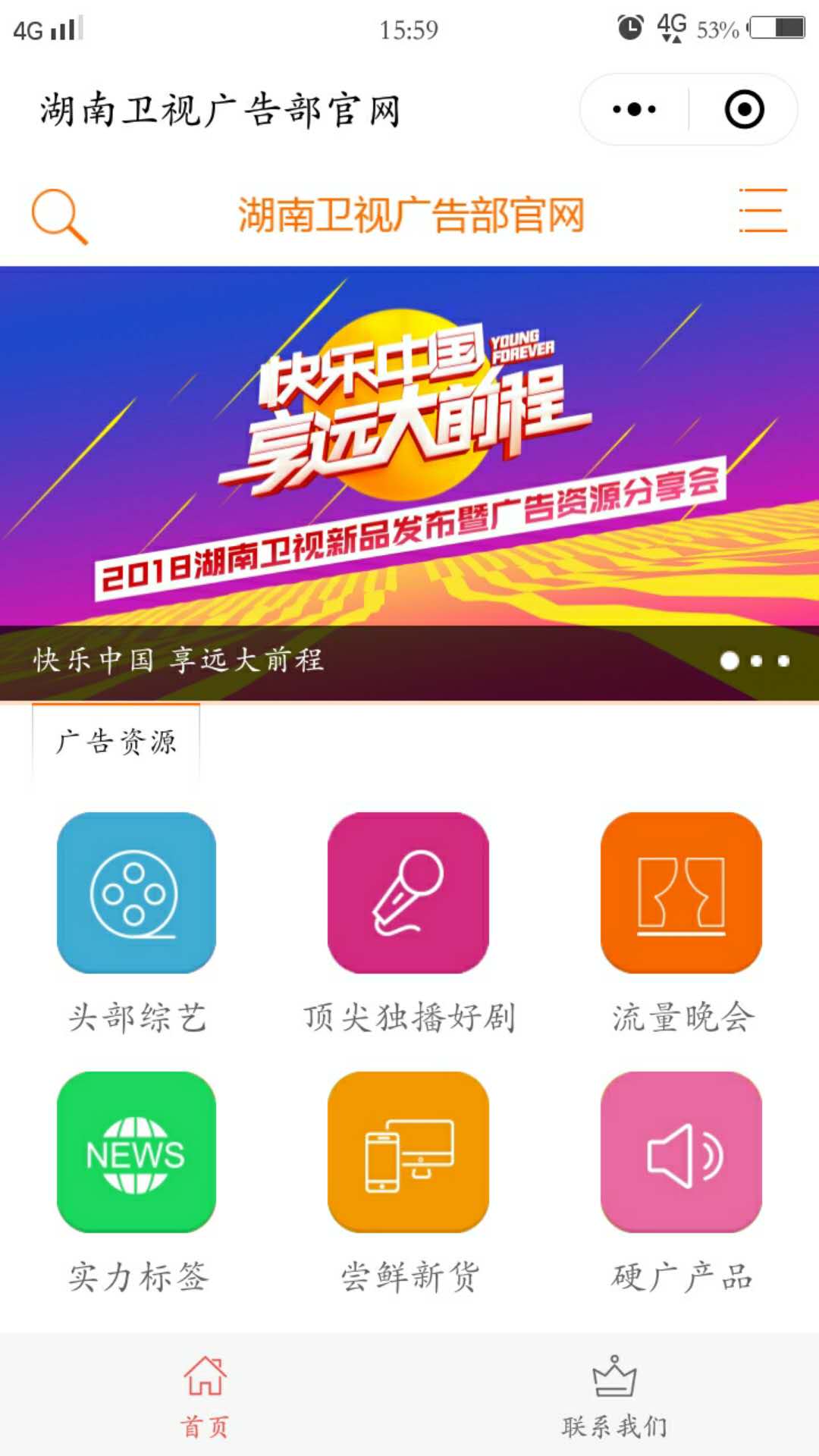Screen dimensions: 819x1456
Task: Open 顶尖独播好剧 category
Action: [x=408, y=893]
